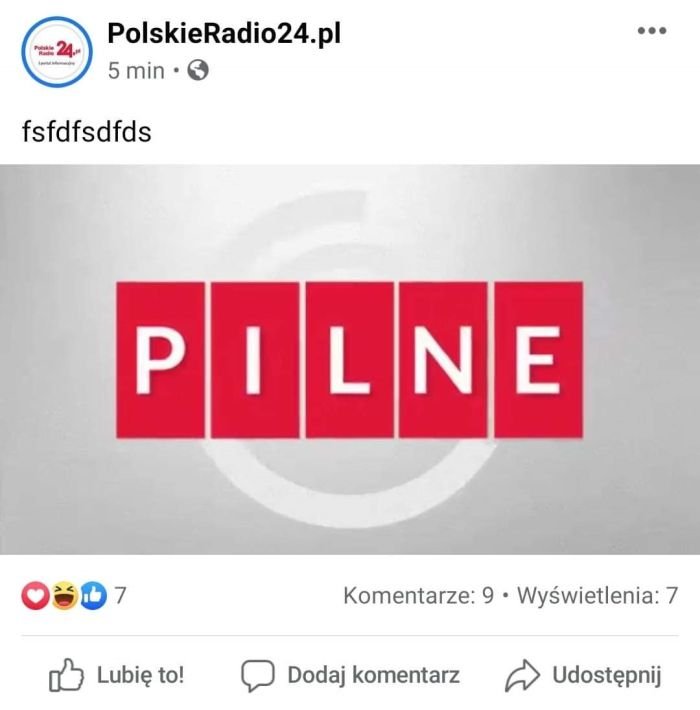This screenshot has width=700, height=710.
Task: Tap Dodaj komentarz to comment
Action: point(350,675)
